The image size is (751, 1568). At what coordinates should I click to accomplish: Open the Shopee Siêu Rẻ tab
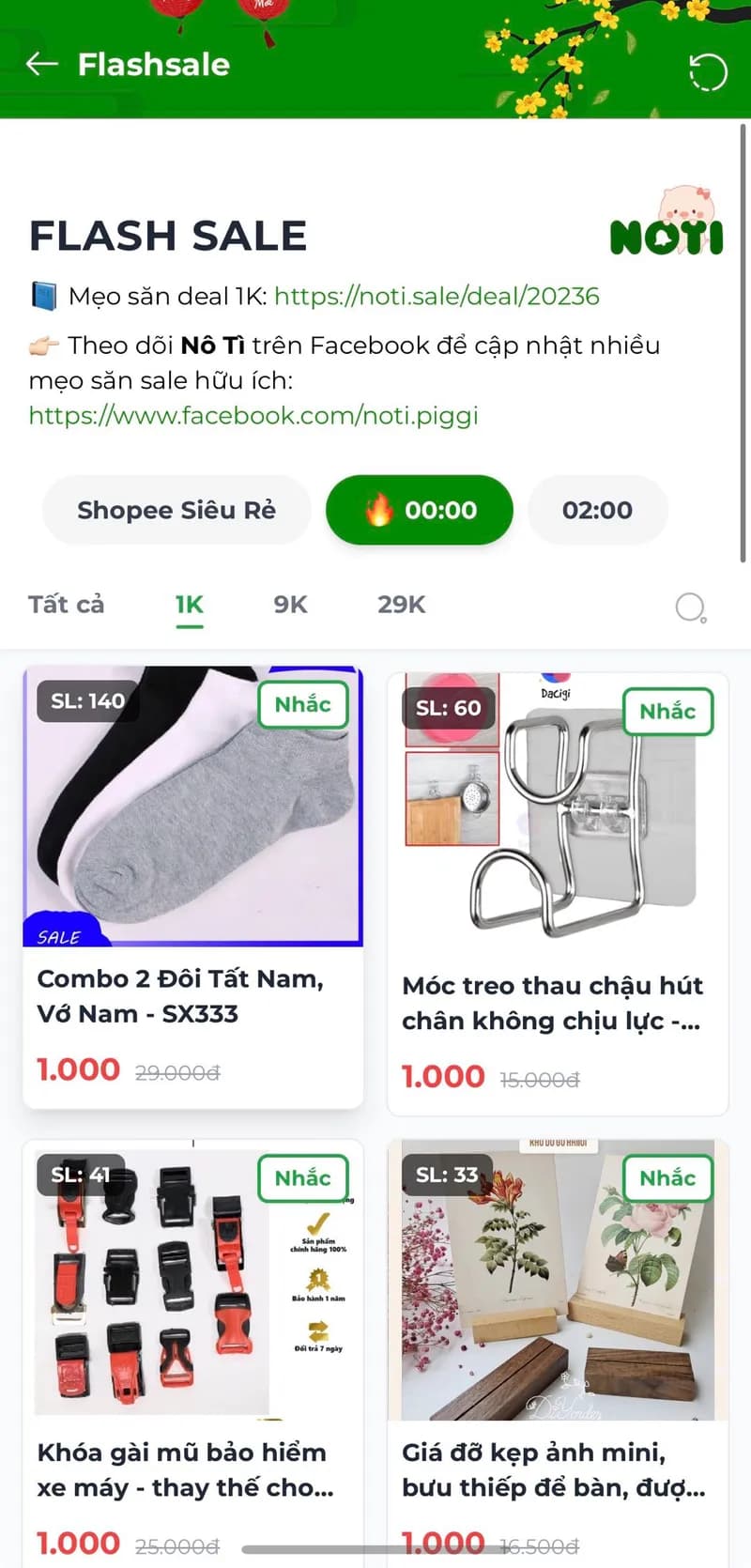coord(176,510)
